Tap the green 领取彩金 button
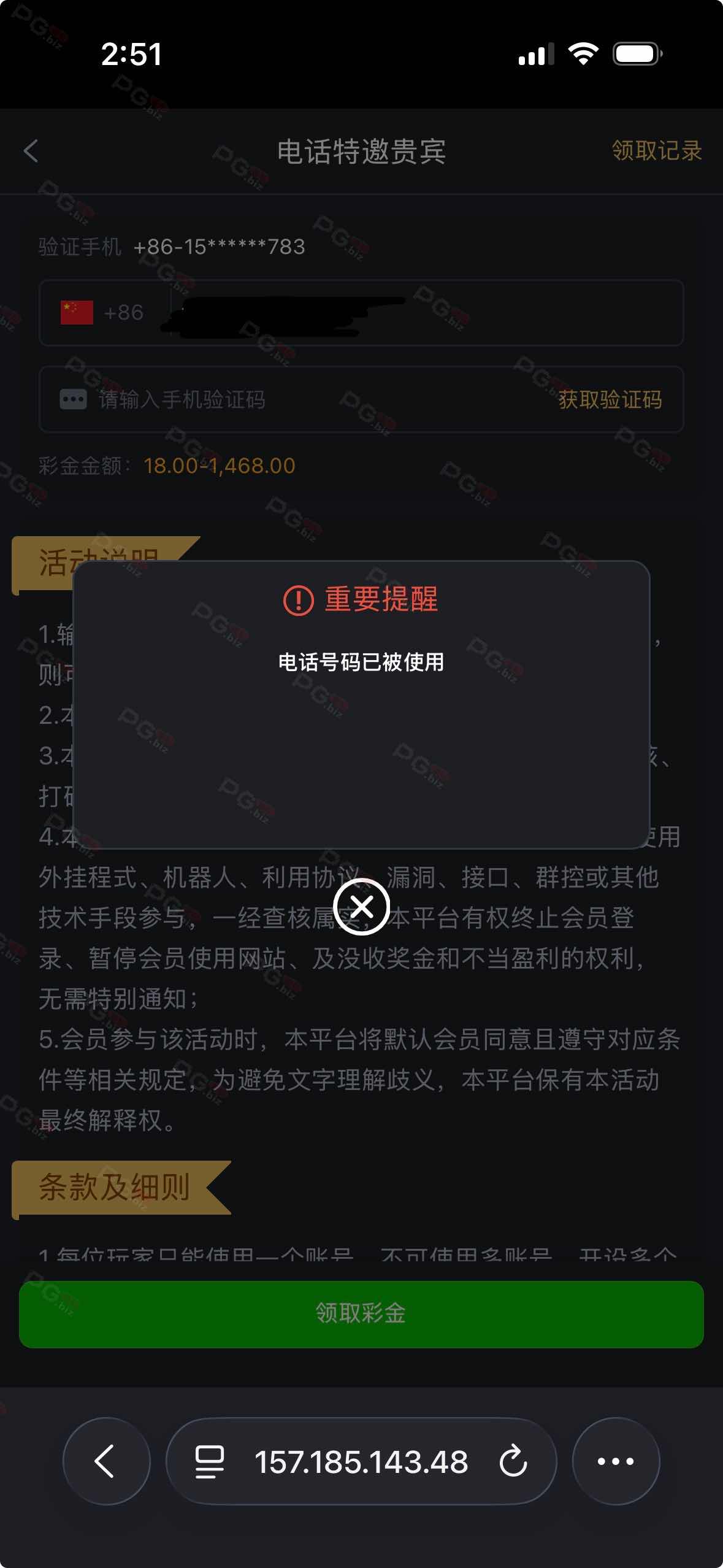 point(361,1313)
